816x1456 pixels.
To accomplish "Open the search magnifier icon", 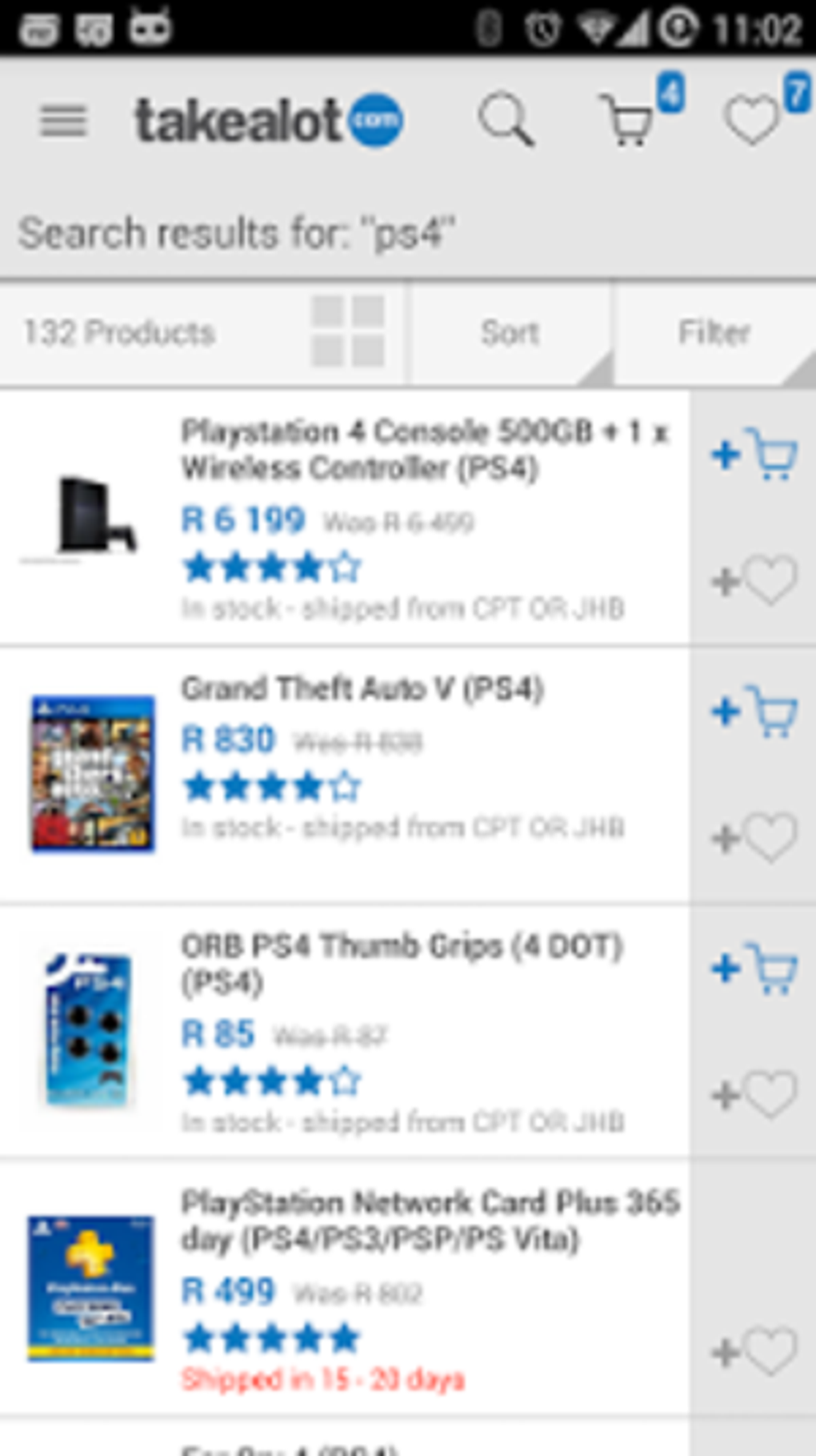I will pyautogui.click(x=506, y=120).
